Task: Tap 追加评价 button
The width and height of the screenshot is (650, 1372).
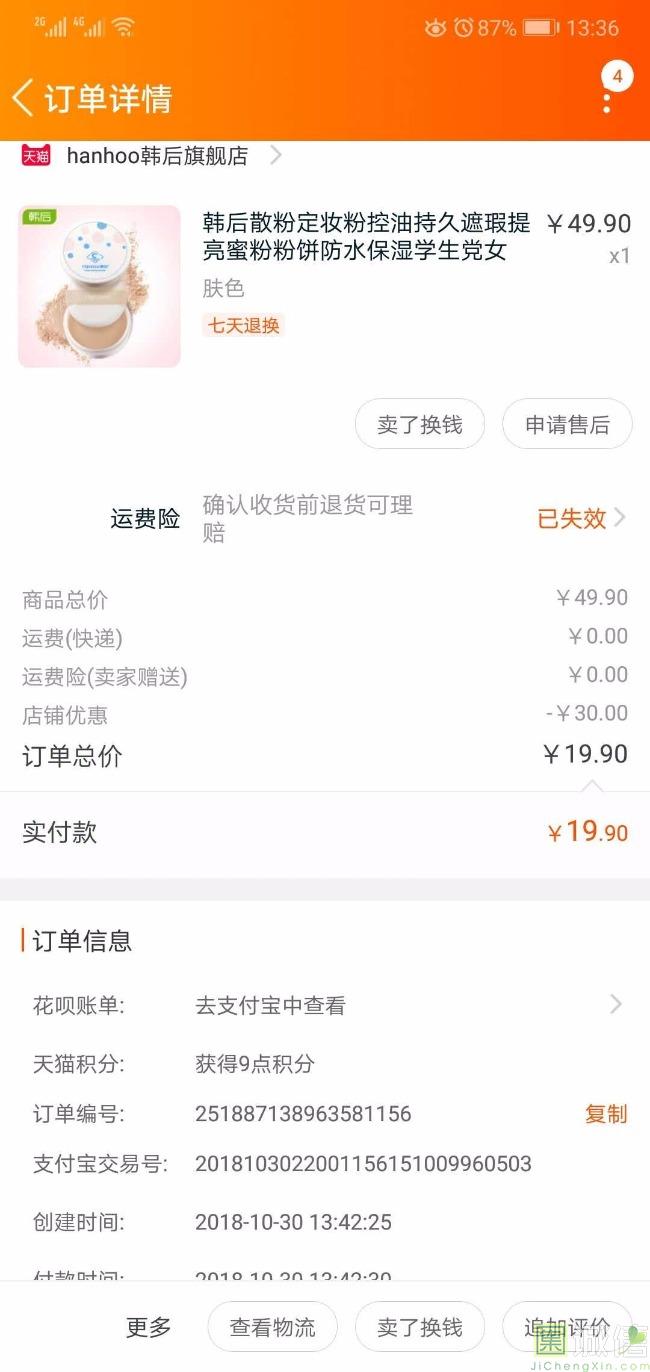Action: tap(567, 1327)
